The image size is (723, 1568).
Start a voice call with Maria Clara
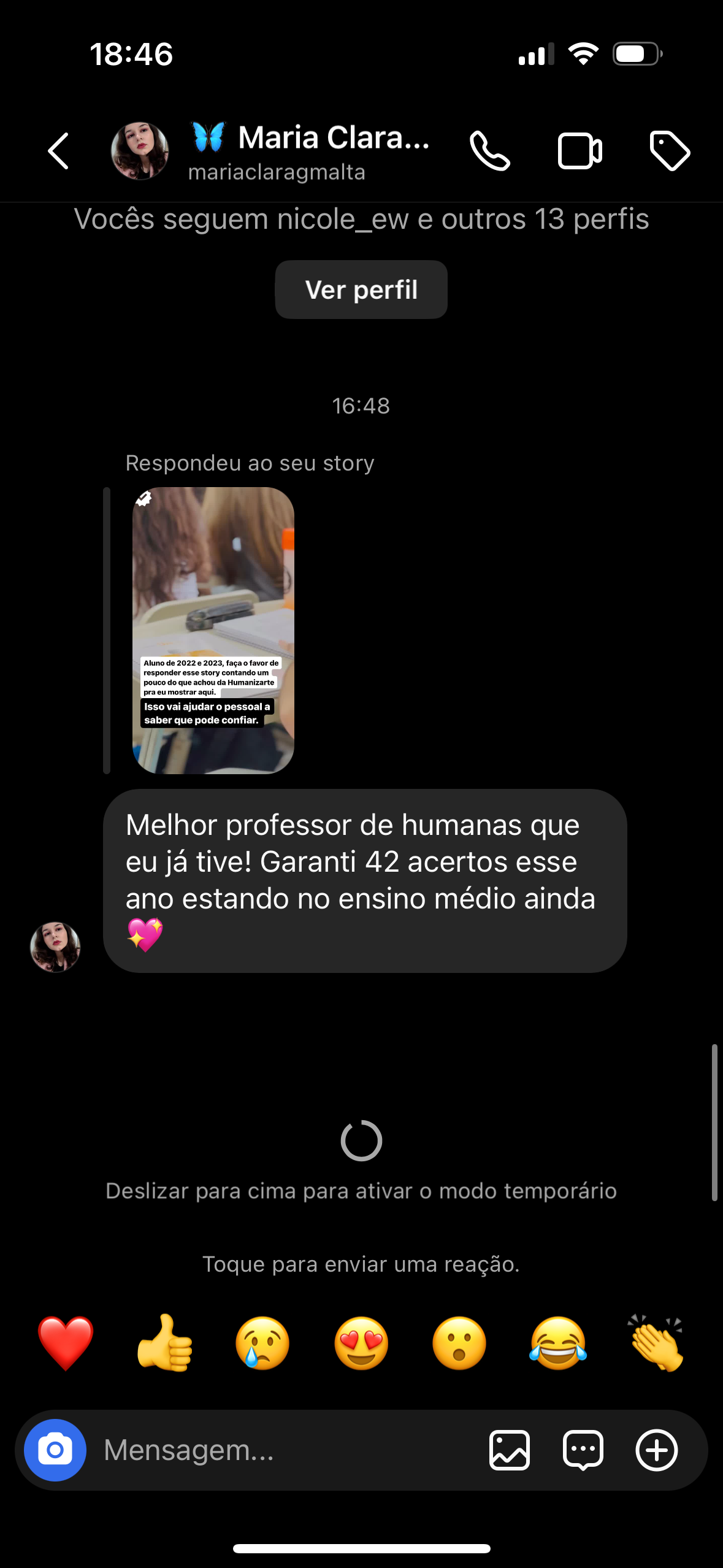489,151
